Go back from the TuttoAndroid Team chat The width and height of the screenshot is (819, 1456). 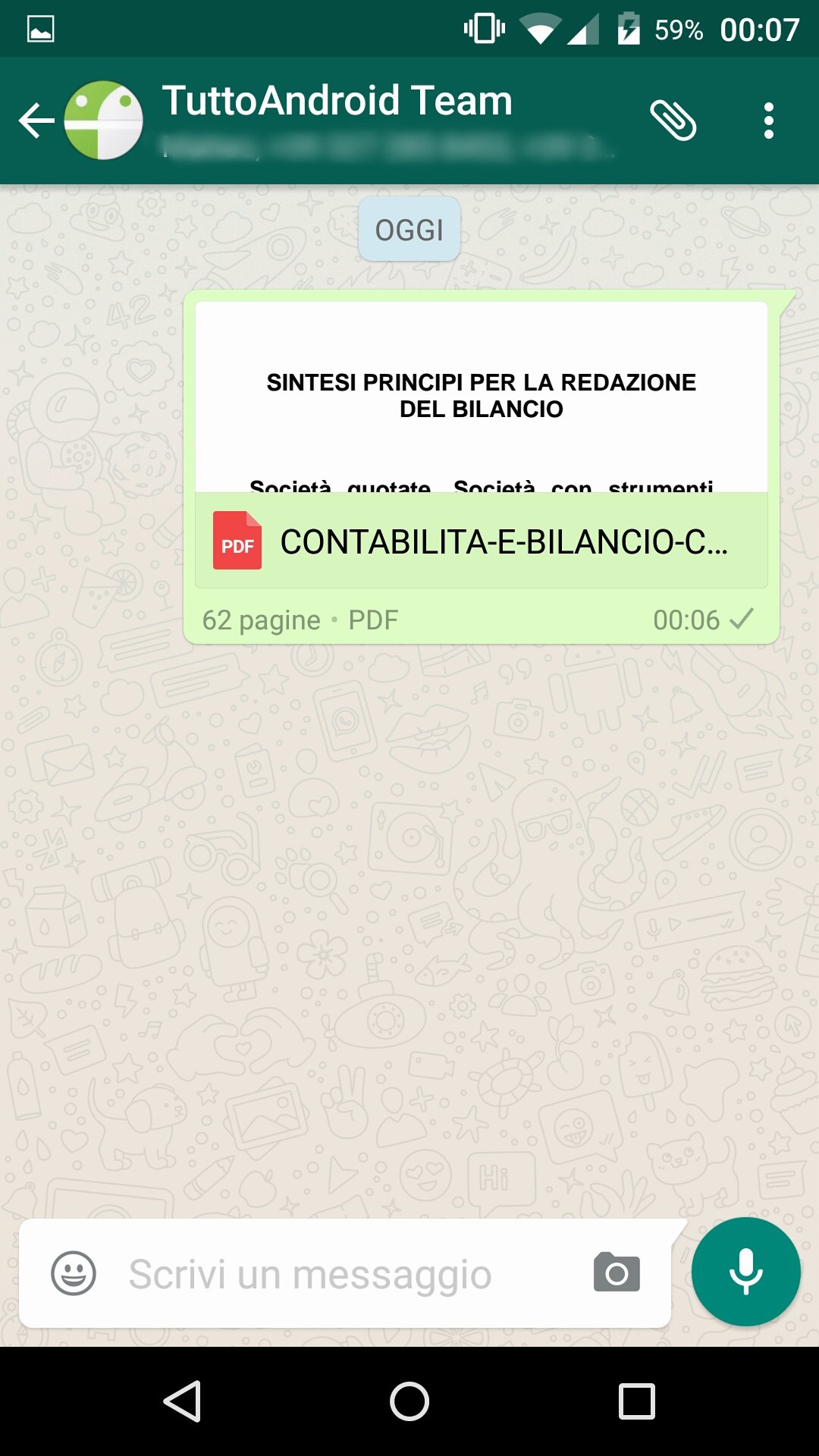coord(36,121)
